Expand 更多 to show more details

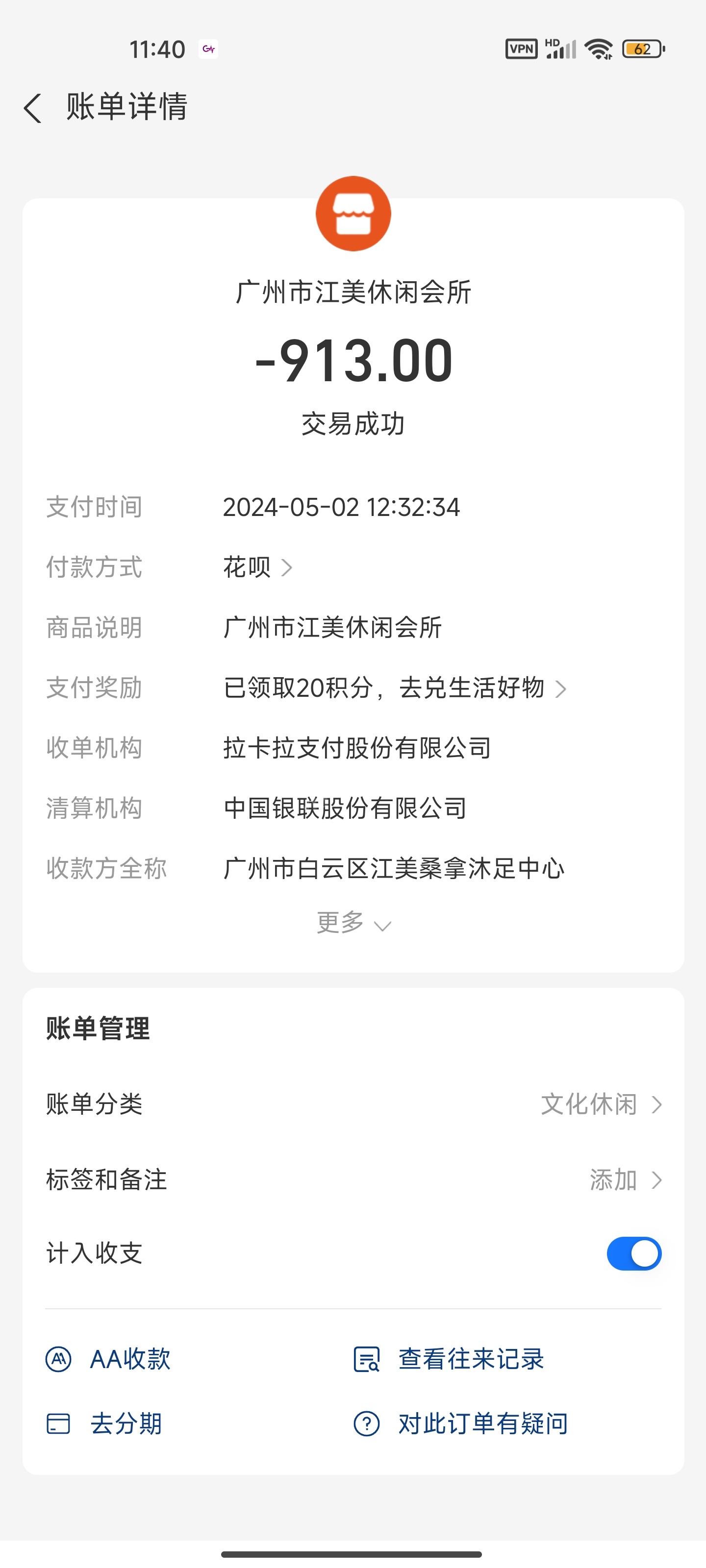(x=353, y=923)
